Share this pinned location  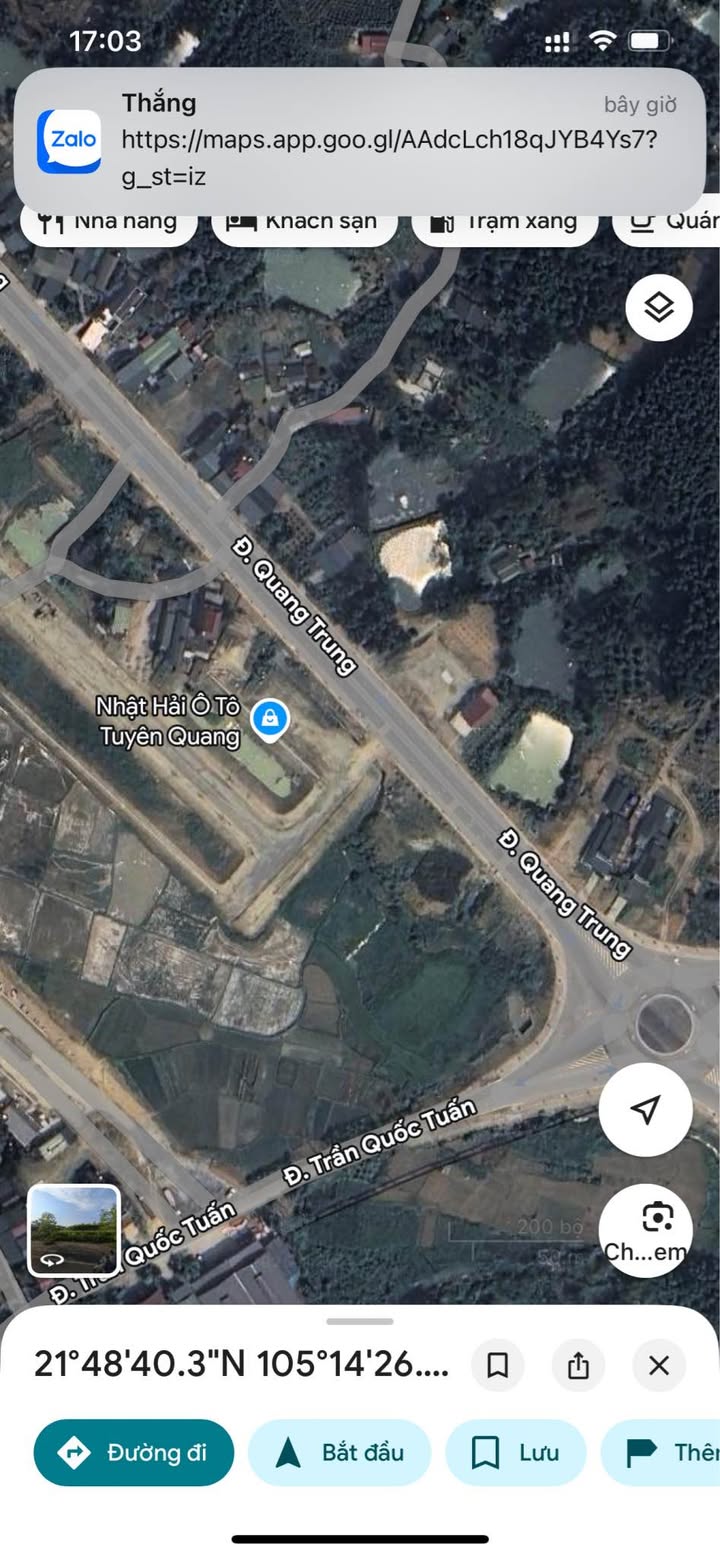(x=578, y=1365)
